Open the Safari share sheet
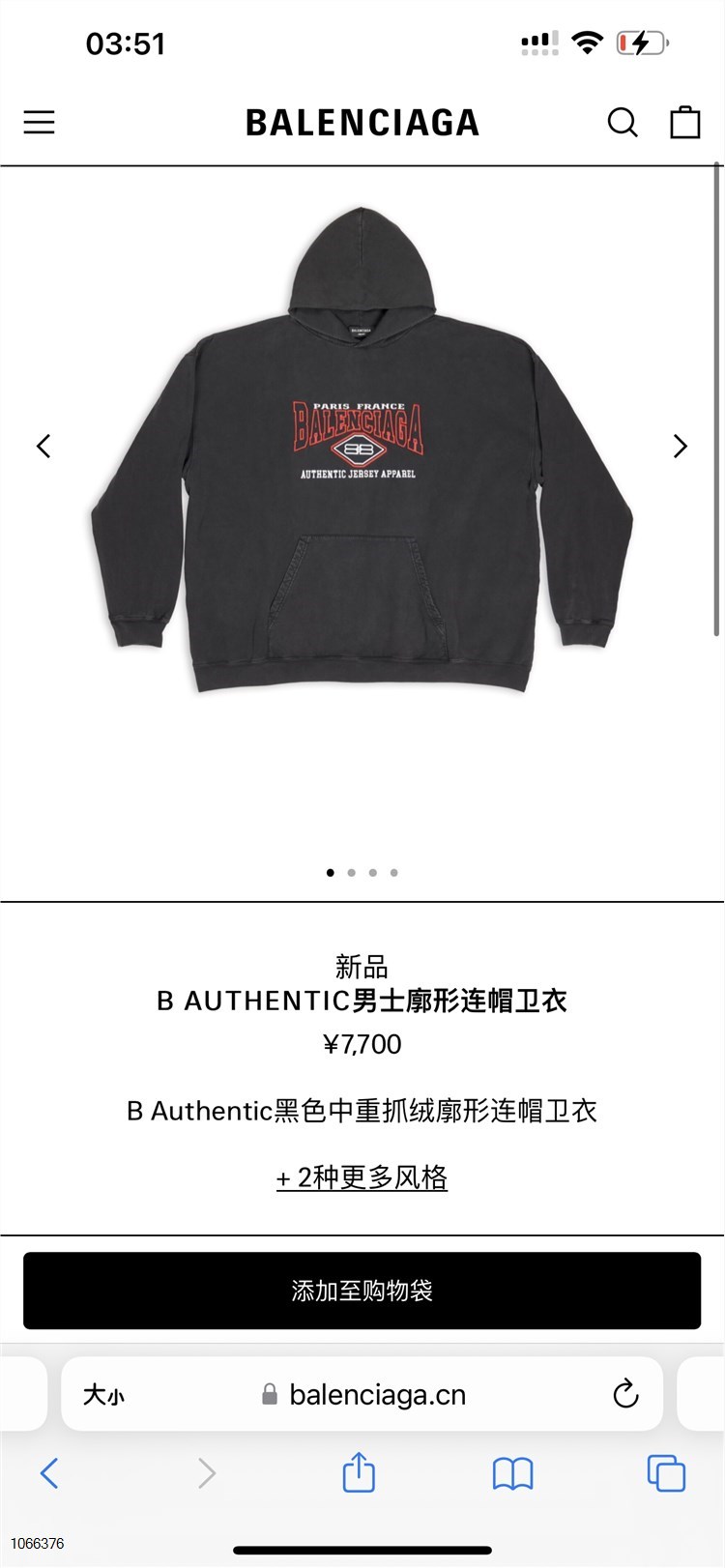 coord(359,1473)
